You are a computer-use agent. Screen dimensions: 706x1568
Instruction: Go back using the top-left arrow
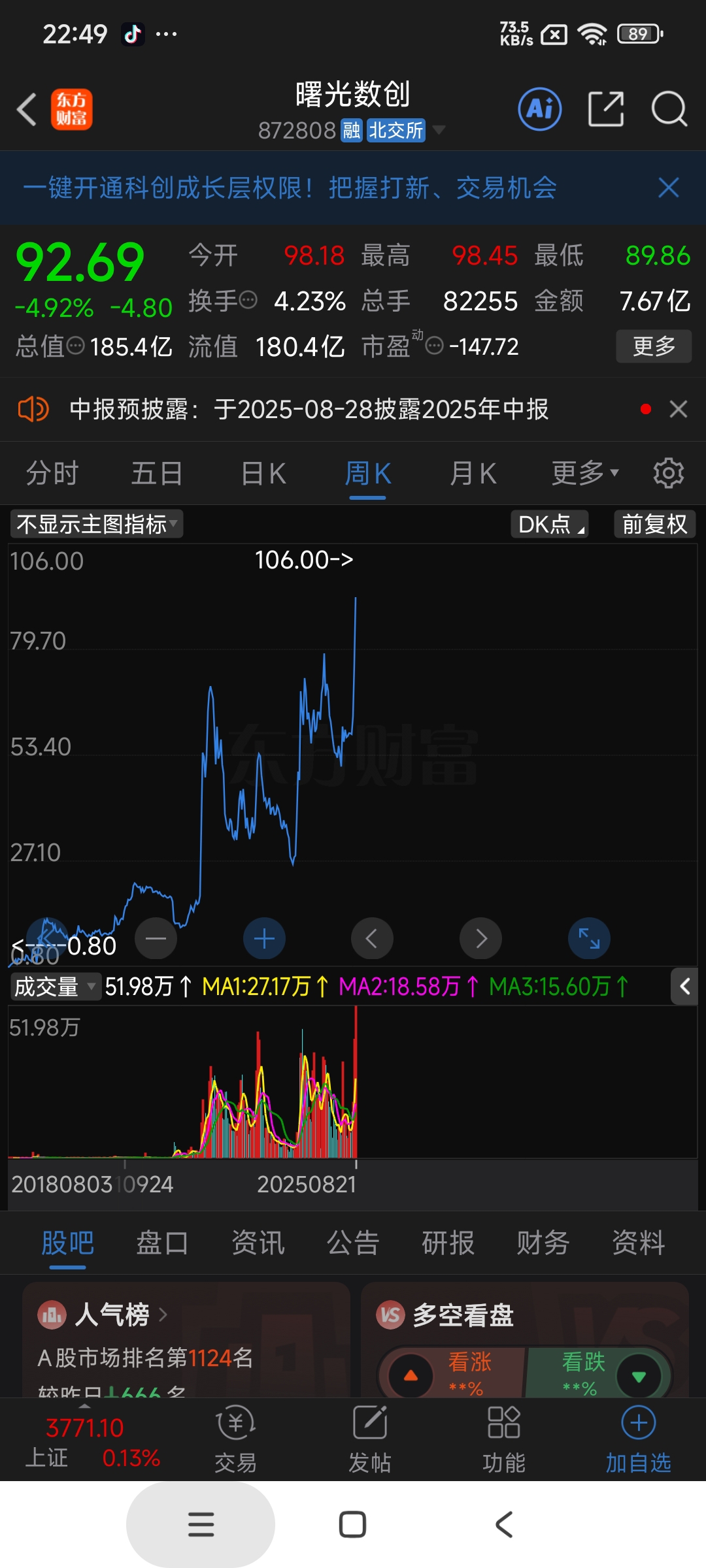pyautogui.click(x=26, y=109)
